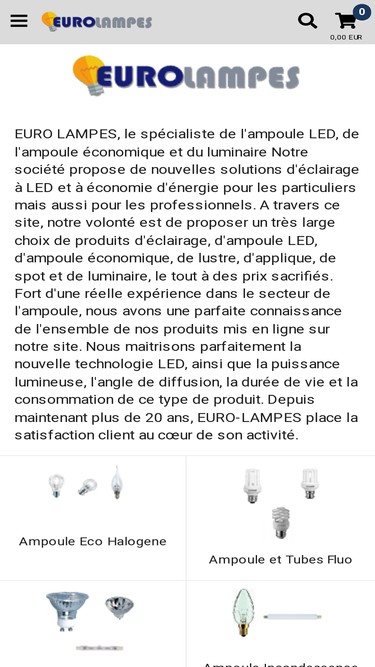
Task: Open the hamburger navigation menu
Action: pyautogui.click(x=19, y=21)
